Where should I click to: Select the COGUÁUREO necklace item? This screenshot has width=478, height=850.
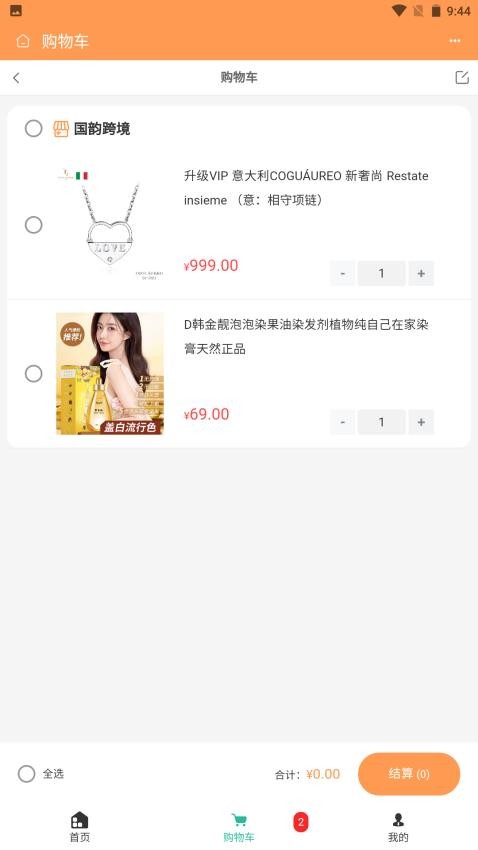click(x=34, y=225)
